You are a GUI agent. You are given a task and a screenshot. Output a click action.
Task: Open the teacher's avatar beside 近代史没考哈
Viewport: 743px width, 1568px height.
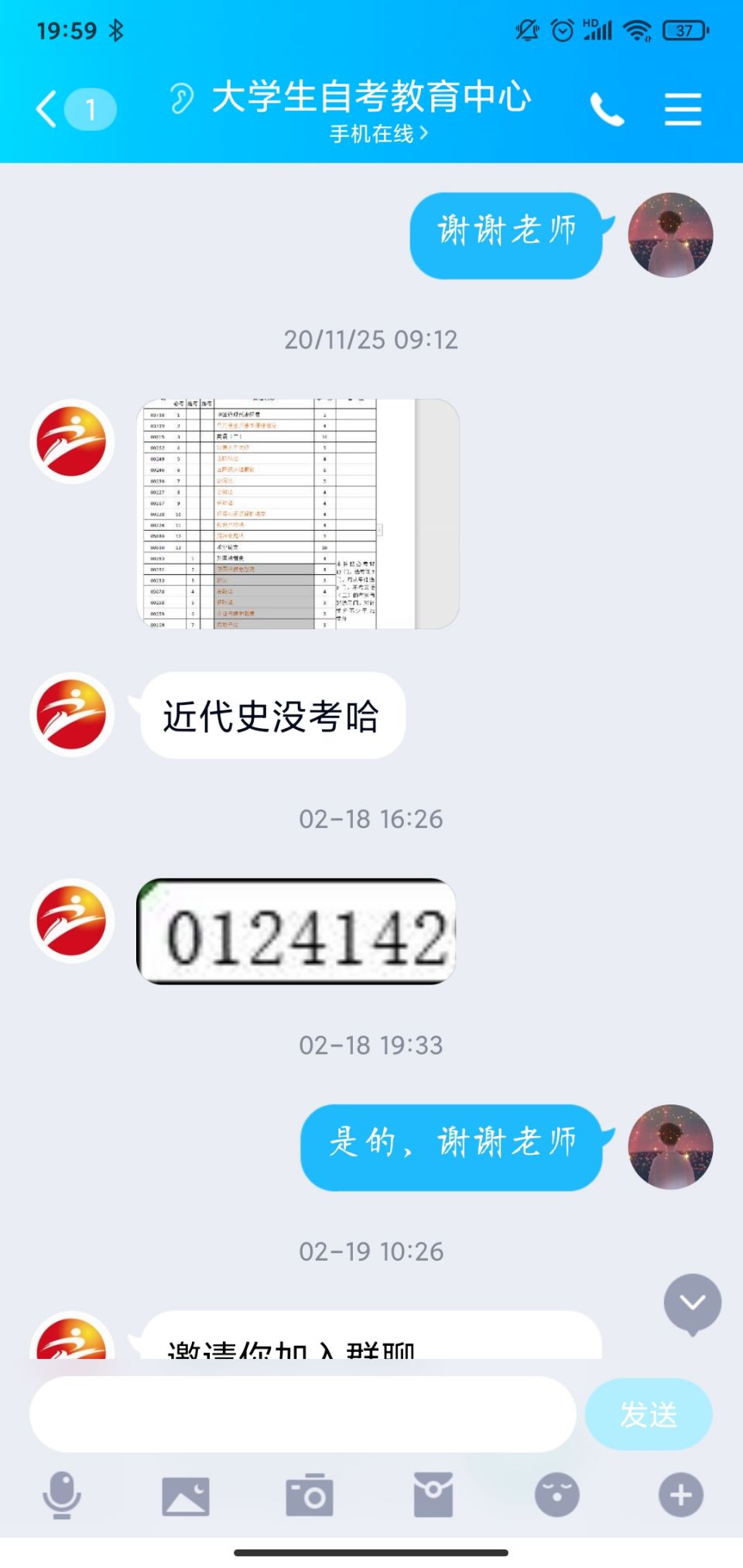click(72, 715)
